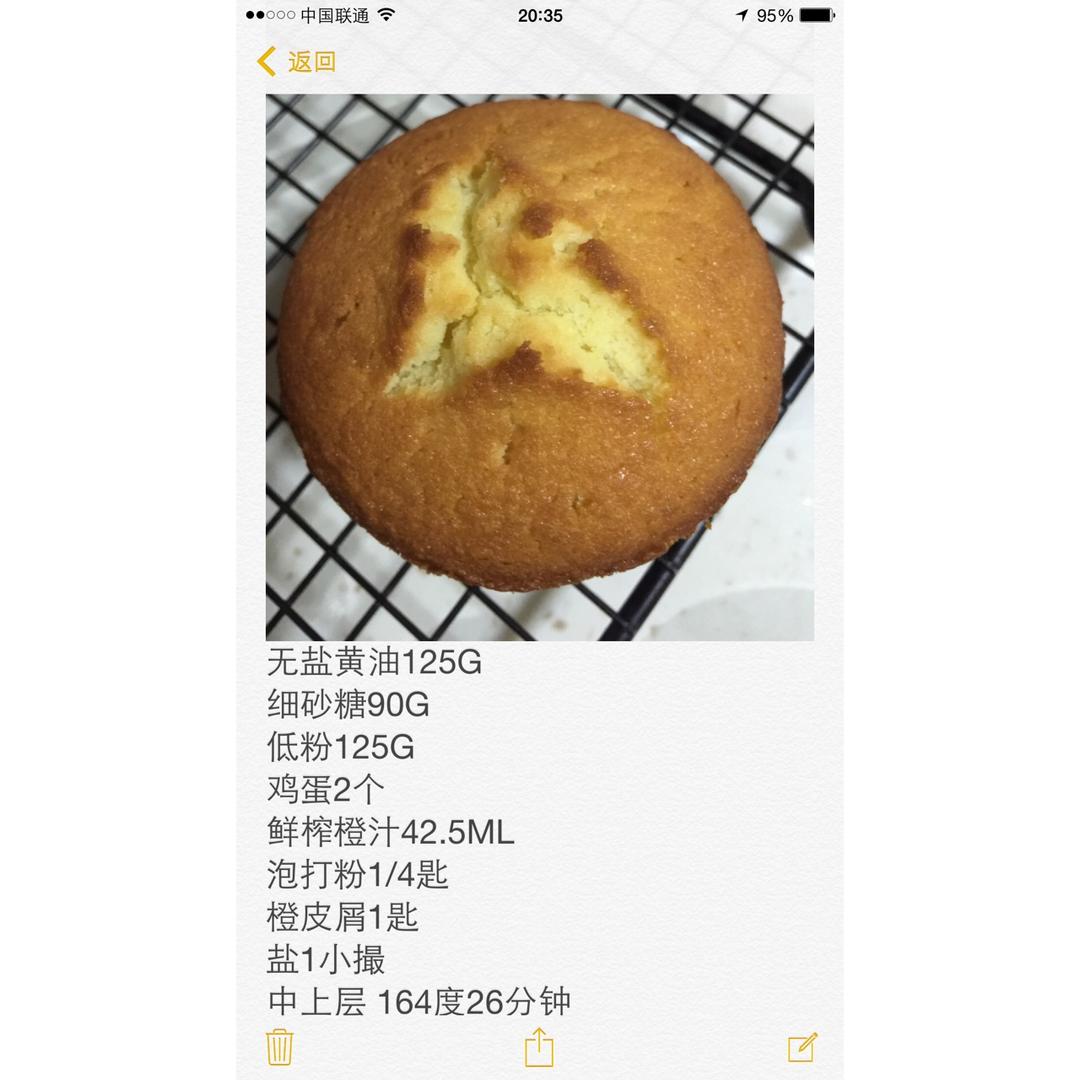Open the cake photo in the note

(539, 367)
